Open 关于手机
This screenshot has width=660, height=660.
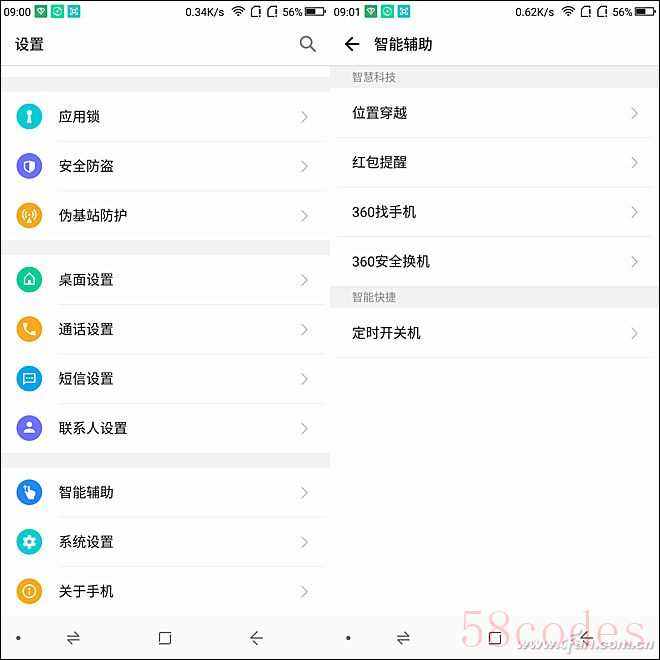point(165,591)
